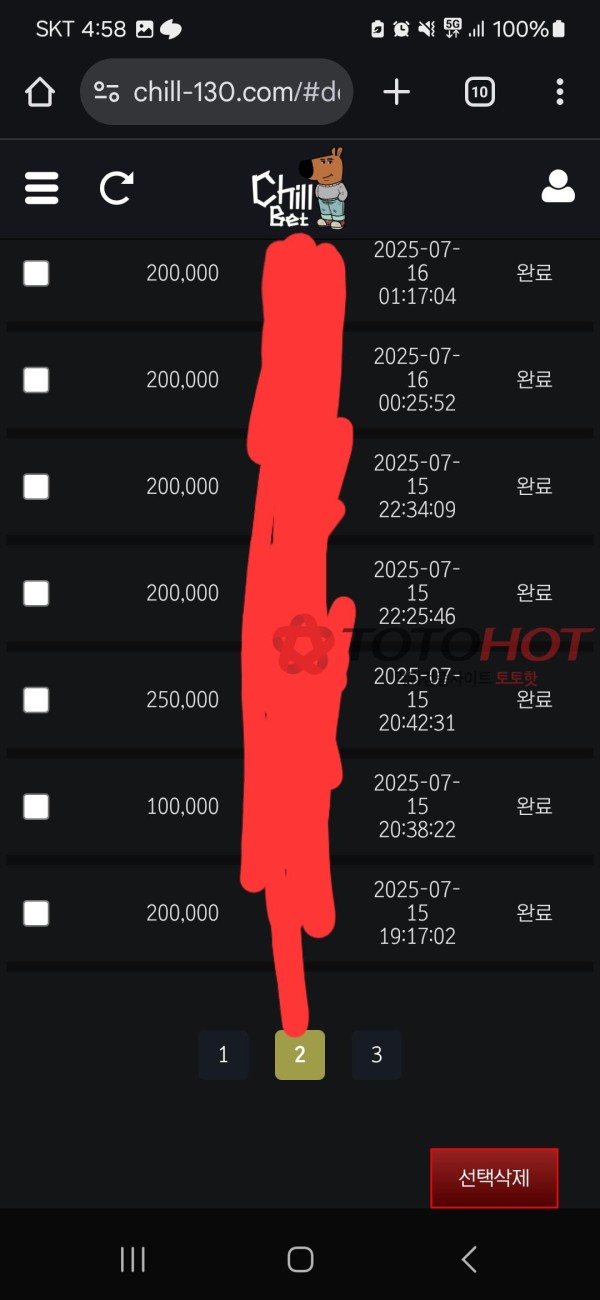This screenshot has width=600, height=1300.
Task: Open the browser overflow menu
Action: click(x=559, y=93)
